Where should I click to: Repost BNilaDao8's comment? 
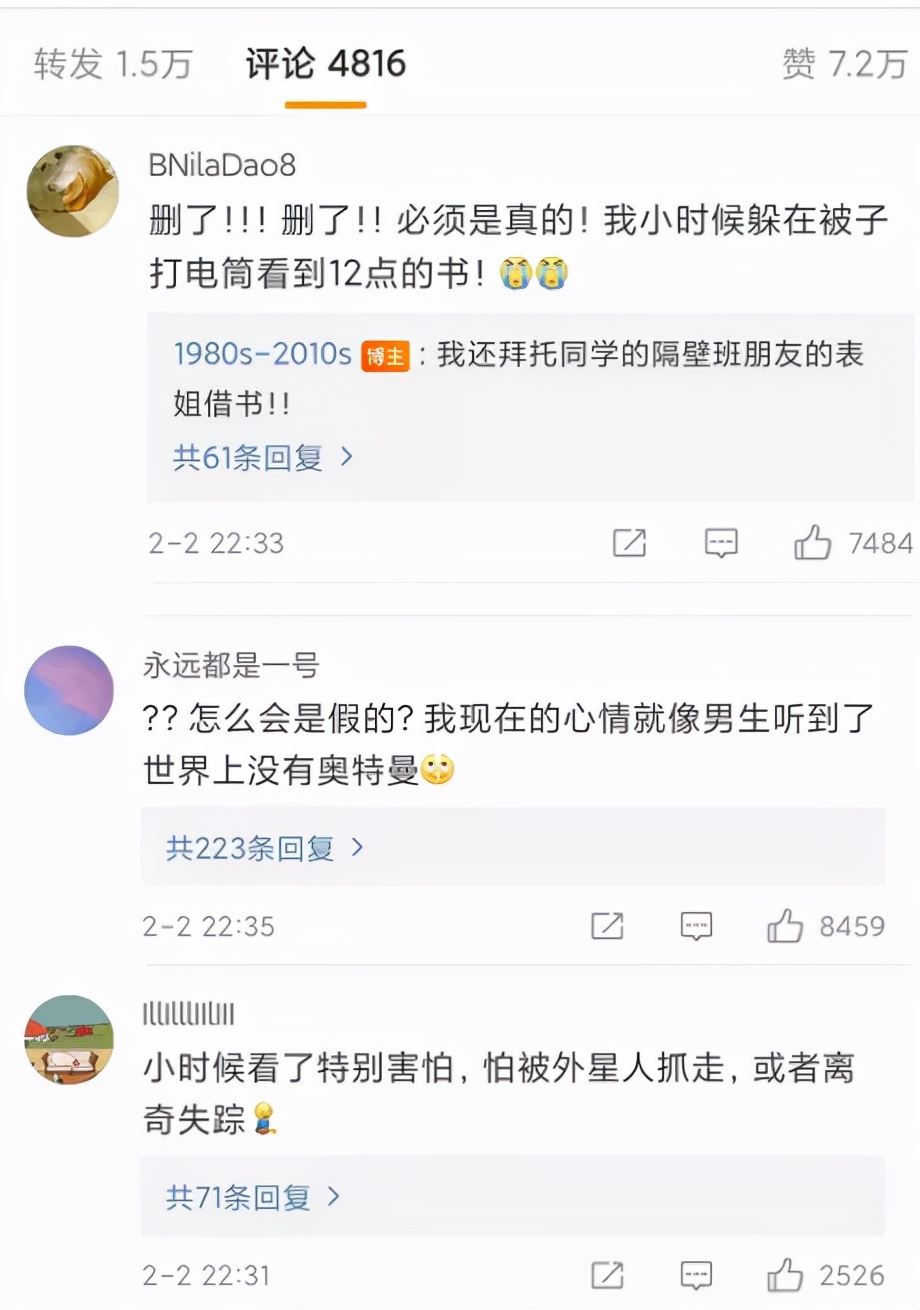point(629,543)
